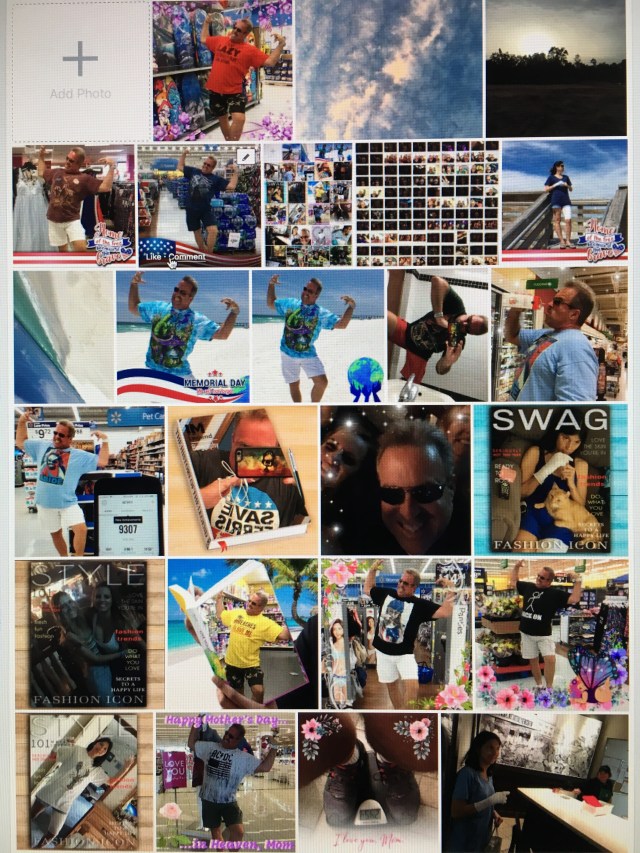The width and height of the screenshot is (640, 853).
Task: Open the woman on boardwalk photo
Action: click(565, 201)
